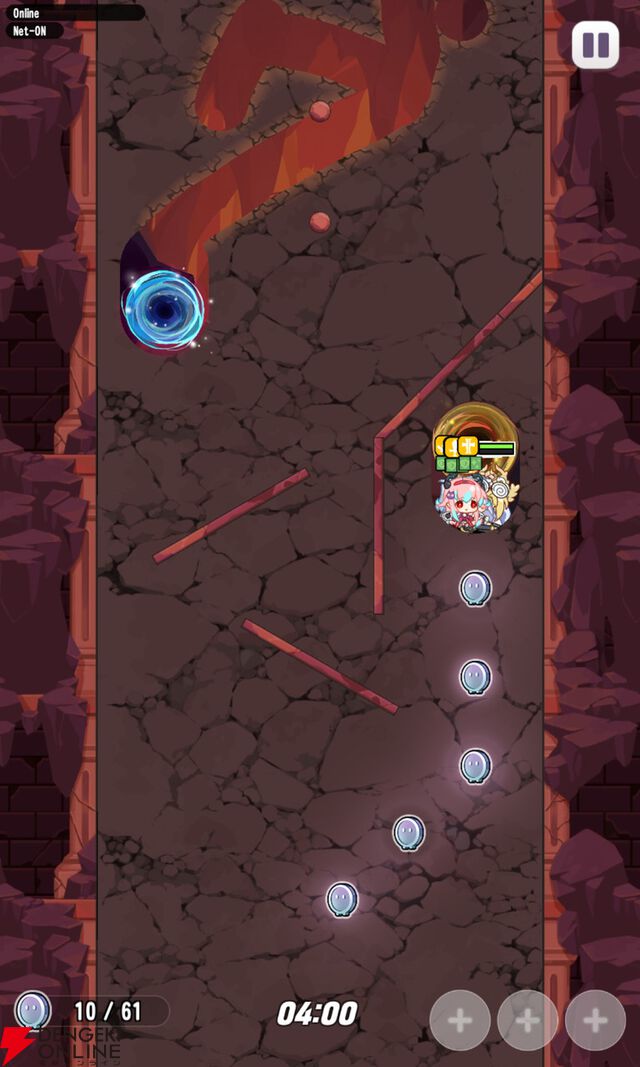640x1067 pixels.
Task: Tap the middle plus skill slot
Action: coord(527,1020)
